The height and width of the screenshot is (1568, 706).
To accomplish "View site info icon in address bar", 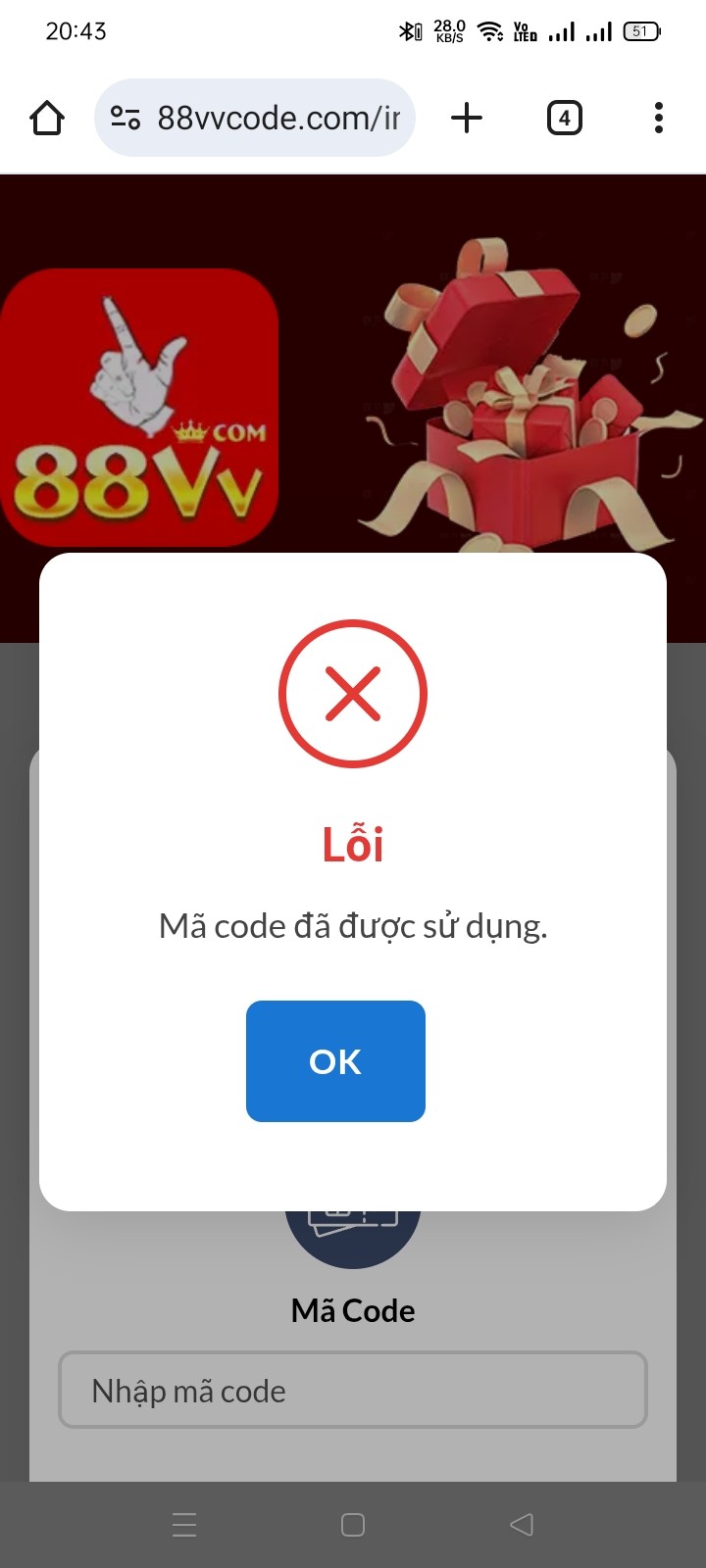I will pos(126,119).
